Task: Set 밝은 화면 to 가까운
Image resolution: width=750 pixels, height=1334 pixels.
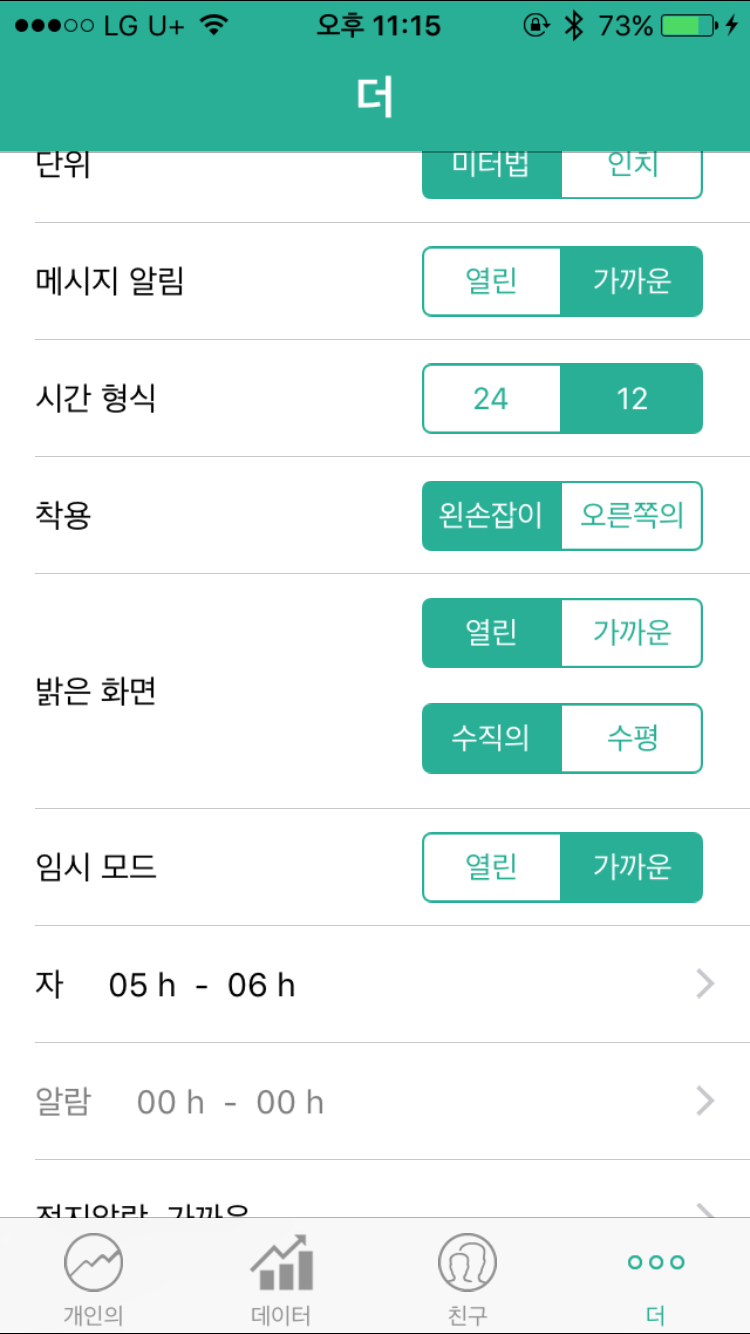Action: pos(632,633)
